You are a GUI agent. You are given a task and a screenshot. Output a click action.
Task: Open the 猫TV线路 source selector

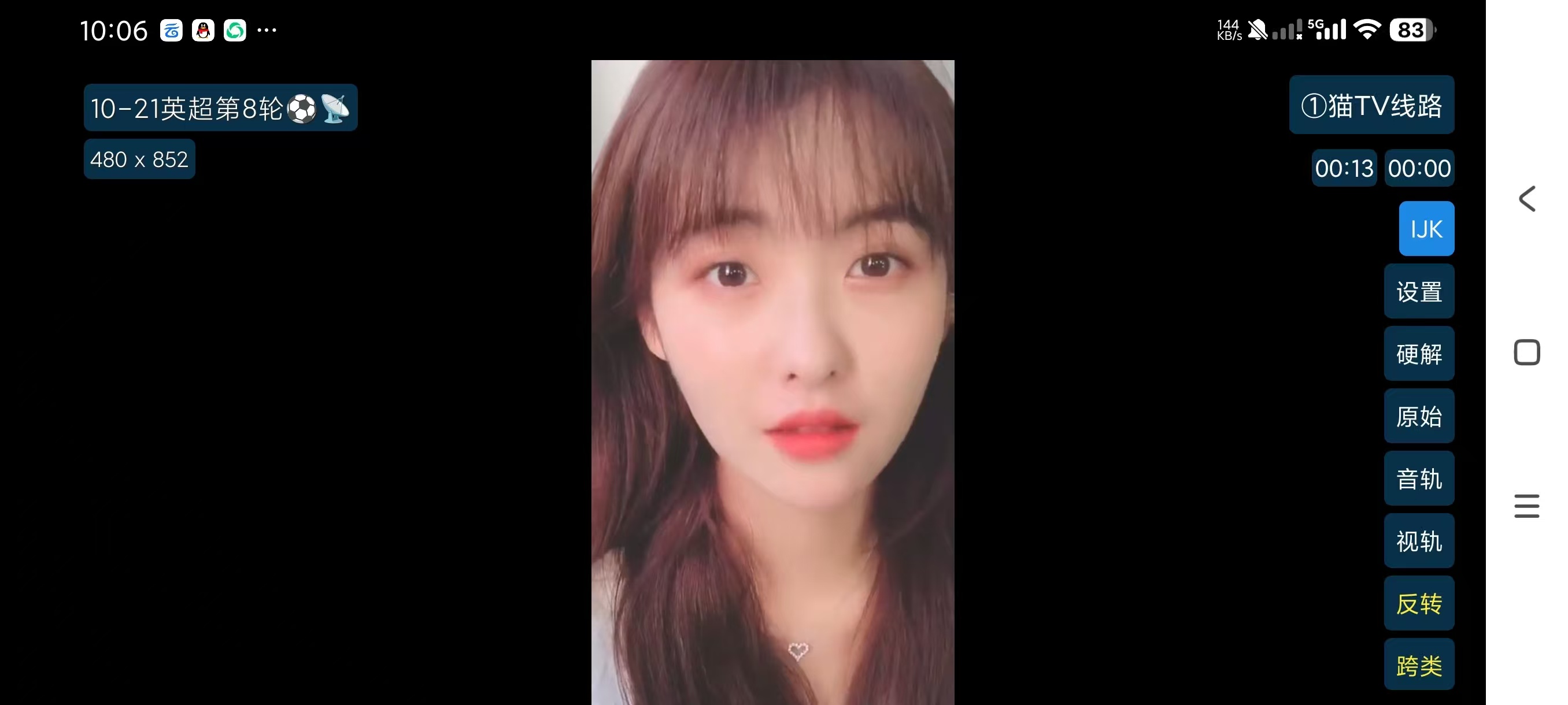(x=1371, y=105)
